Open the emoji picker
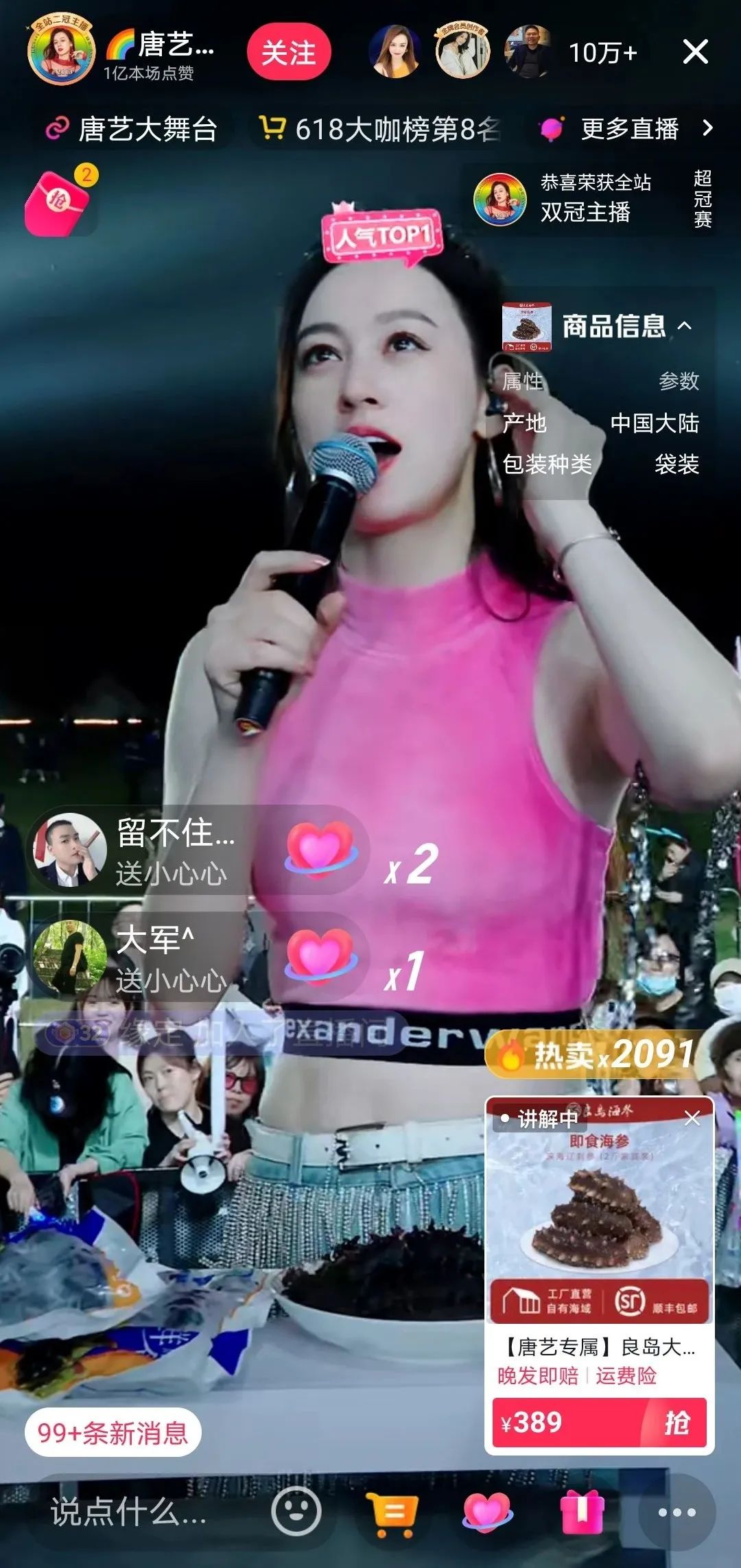The width and height of the screenshot is (741, 1568). click(x=296, y=1512)
